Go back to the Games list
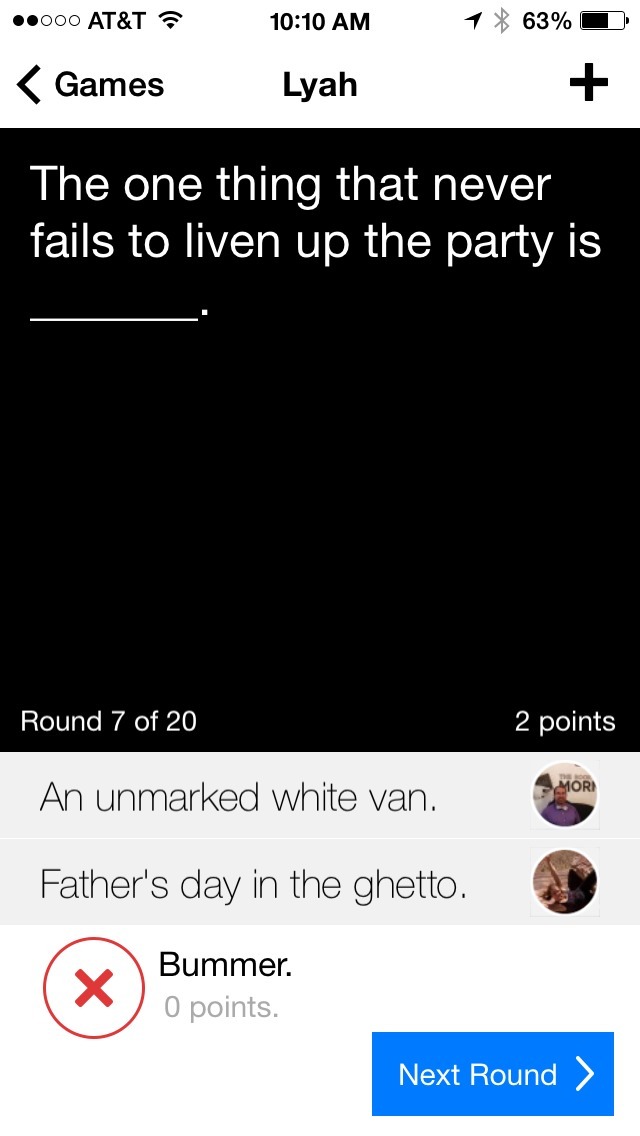 click(x=90, y=85)
